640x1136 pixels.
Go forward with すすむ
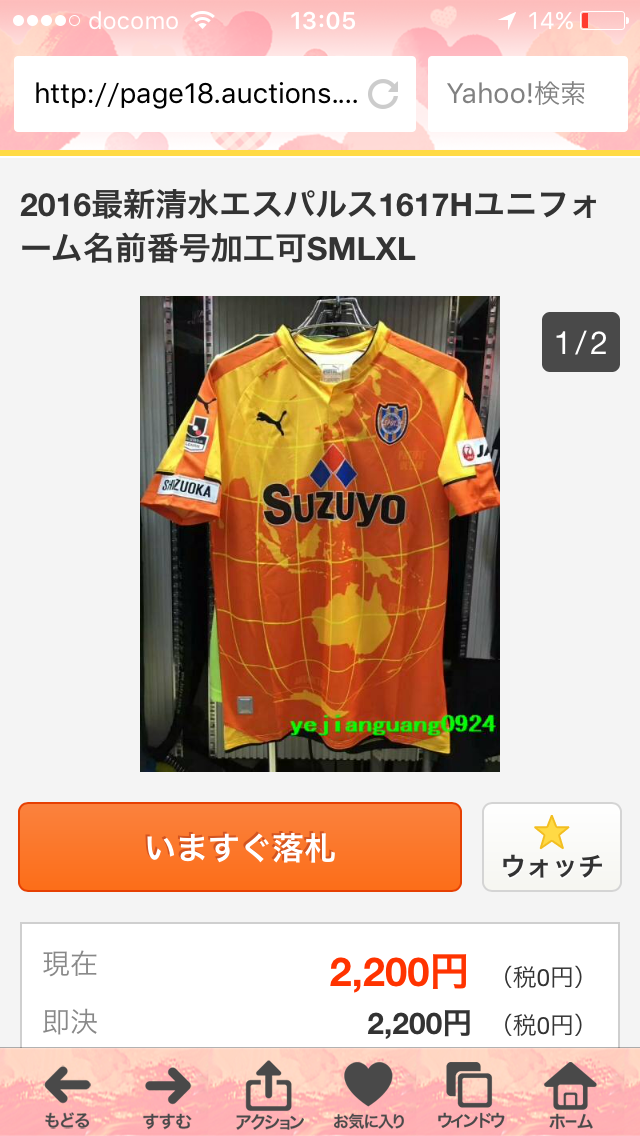pos(167,1093)
